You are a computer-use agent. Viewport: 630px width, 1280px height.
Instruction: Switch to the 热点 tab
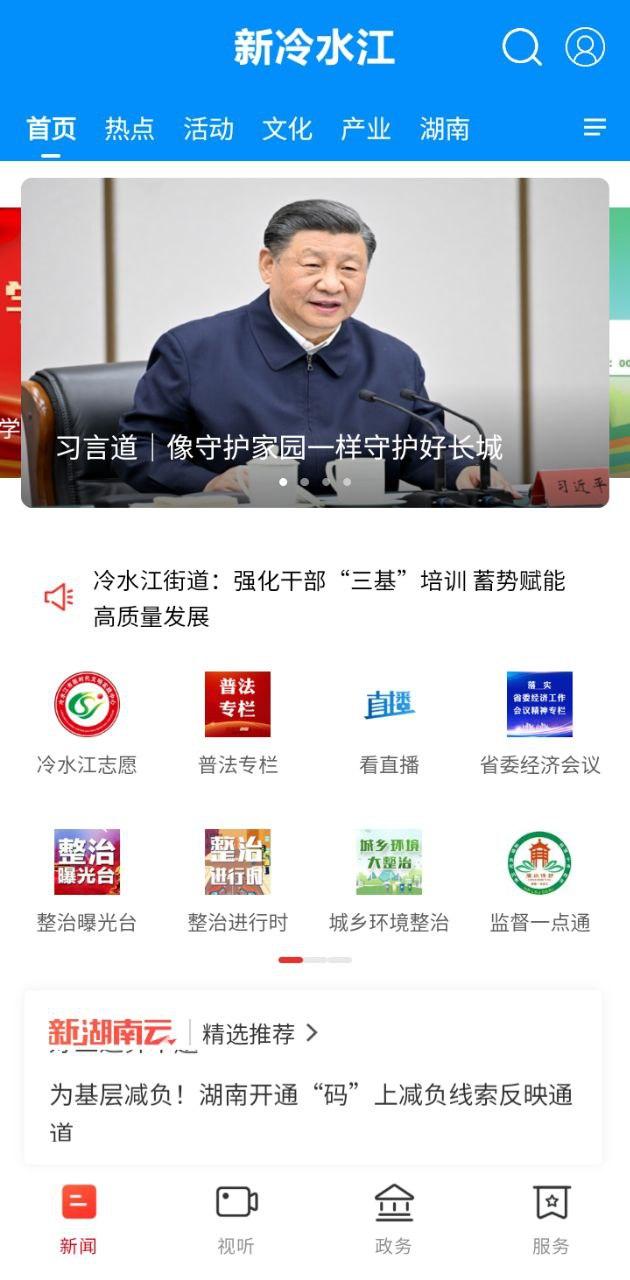130,129
